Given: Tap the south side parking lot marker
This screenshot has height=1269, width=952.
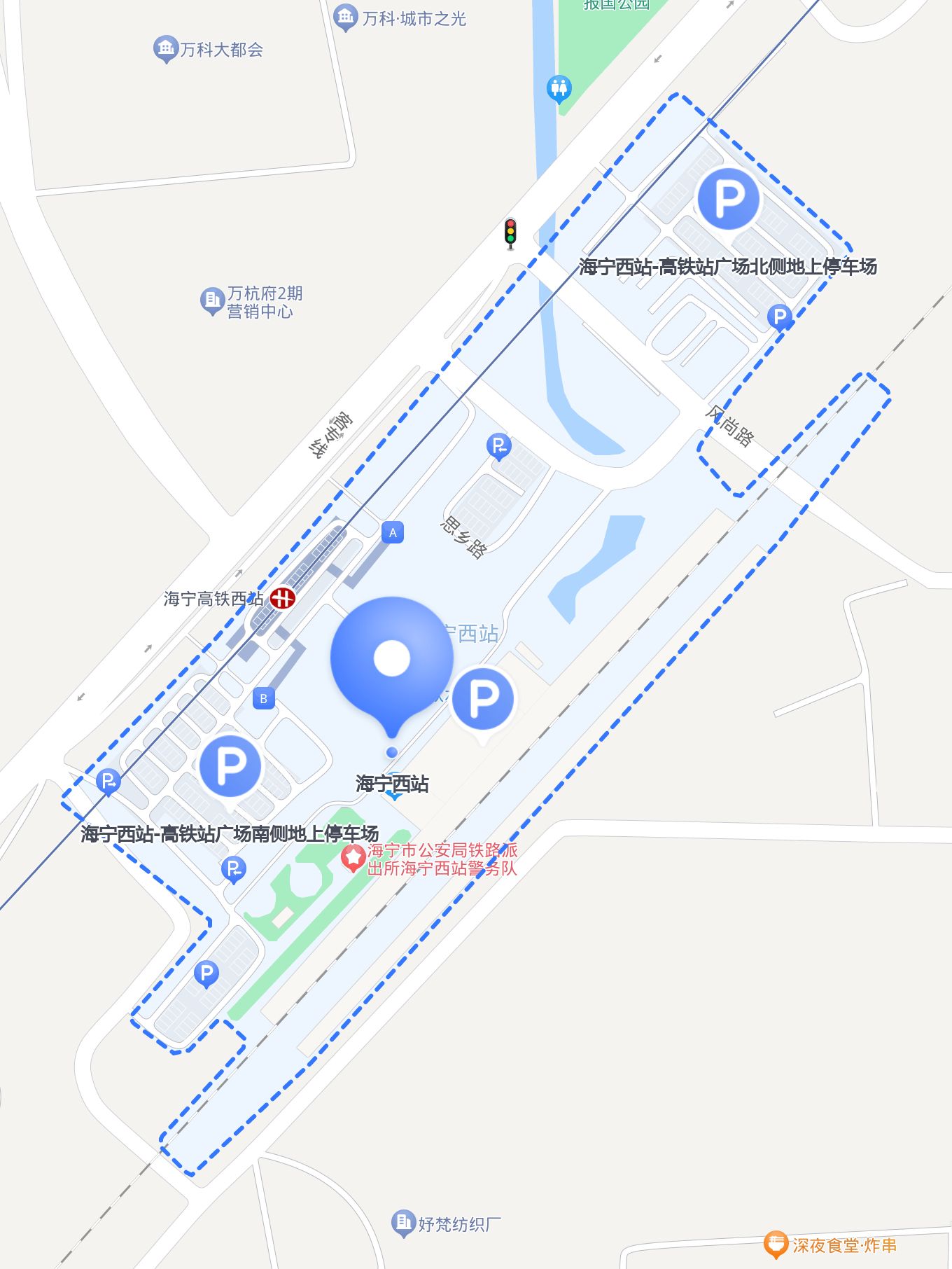Looking at the screenshot, I should click(230, 766).
